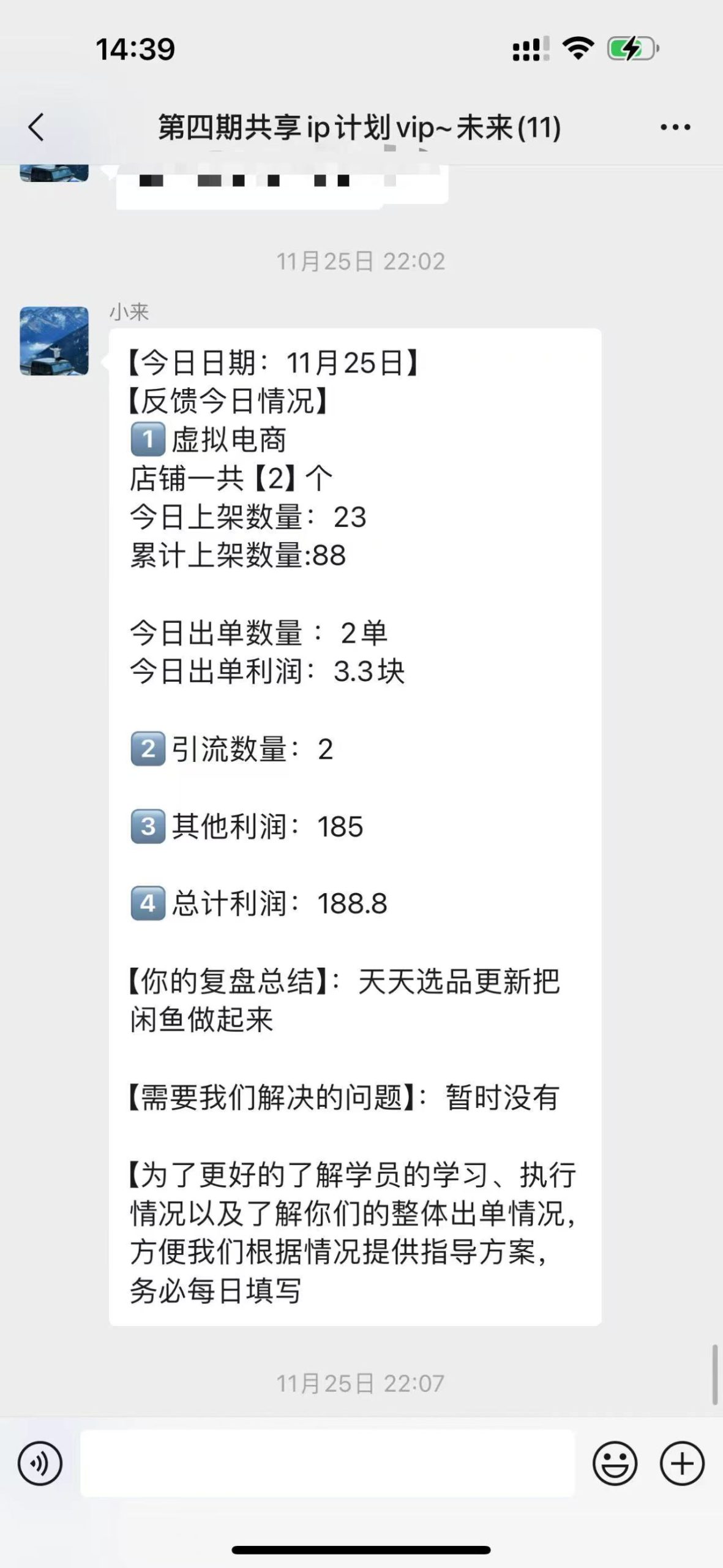Tap the 11月25日 22:02 timestamp

pos(361,260)
